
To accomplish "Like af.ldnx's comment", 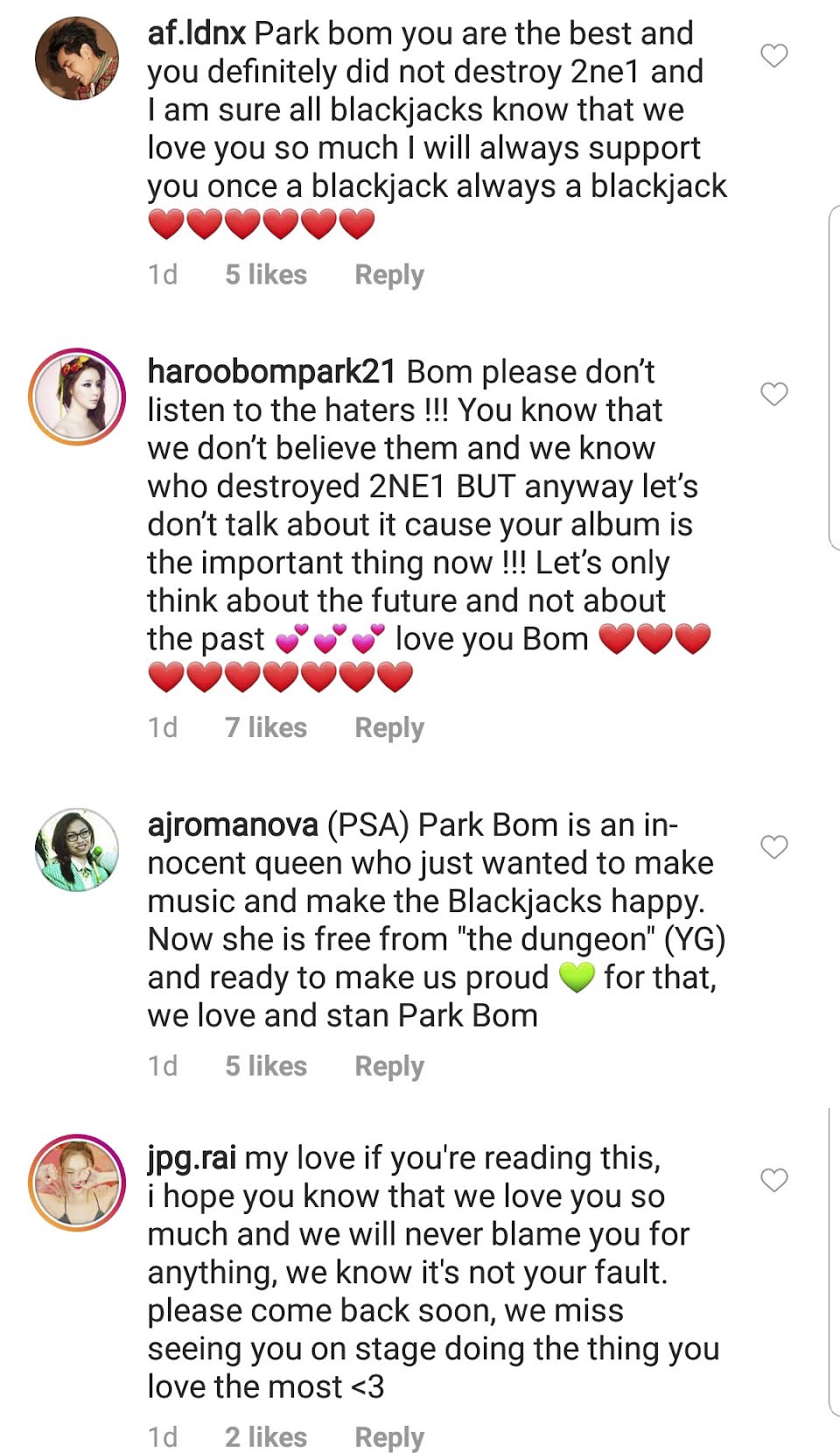I will [773, 56].
